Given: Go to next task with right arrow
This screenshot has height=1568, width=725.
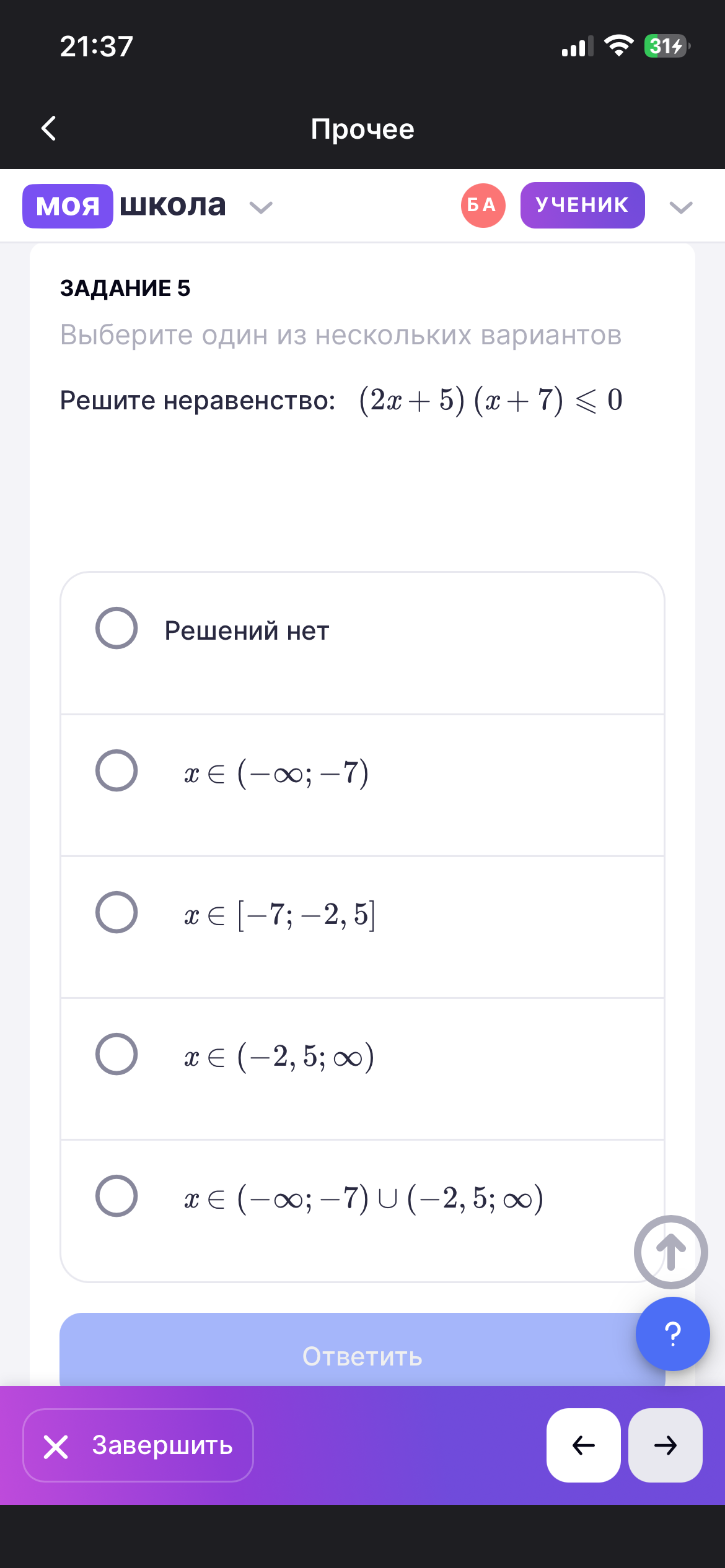Looking at the screenshot, I should (665, 1446).
